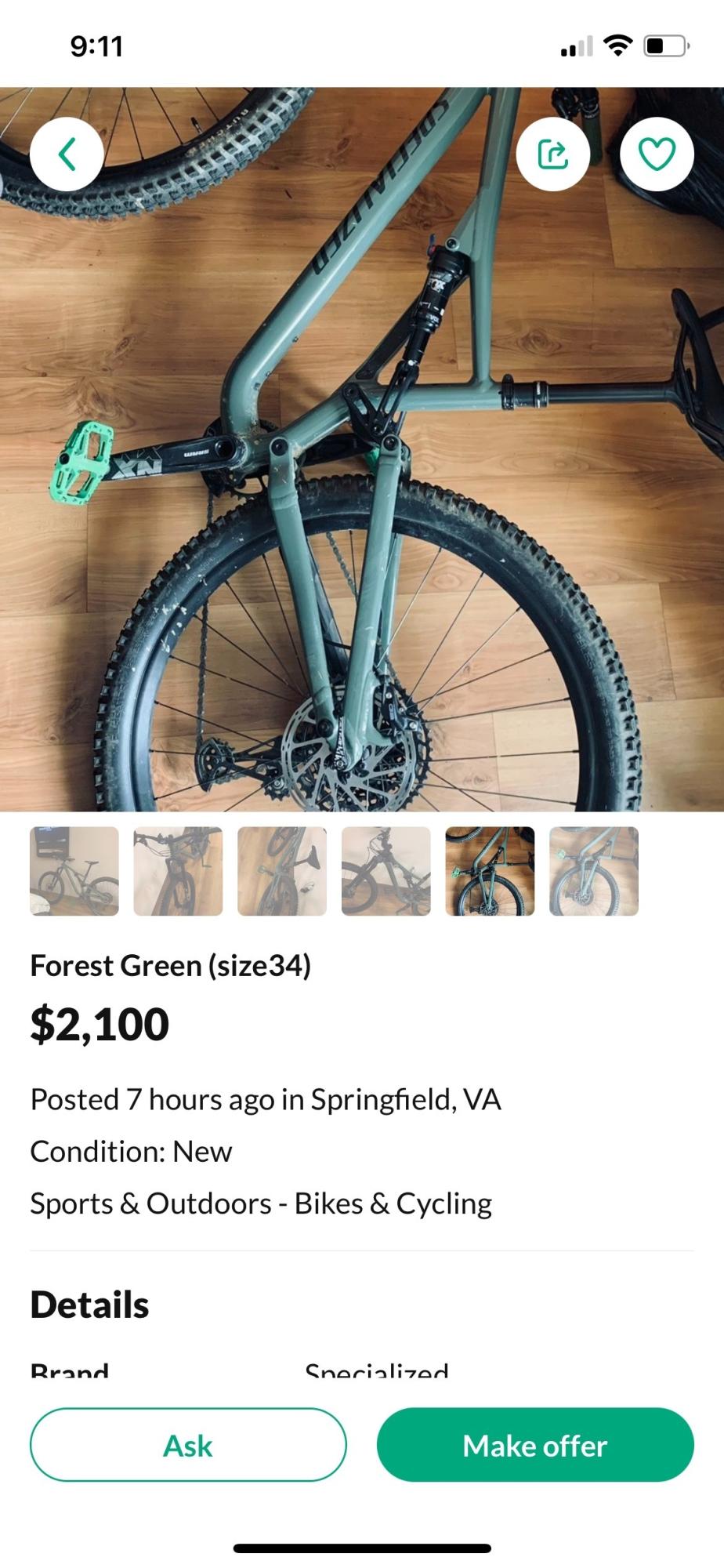Select the fifth photo thumbnail

click(490, 871)
